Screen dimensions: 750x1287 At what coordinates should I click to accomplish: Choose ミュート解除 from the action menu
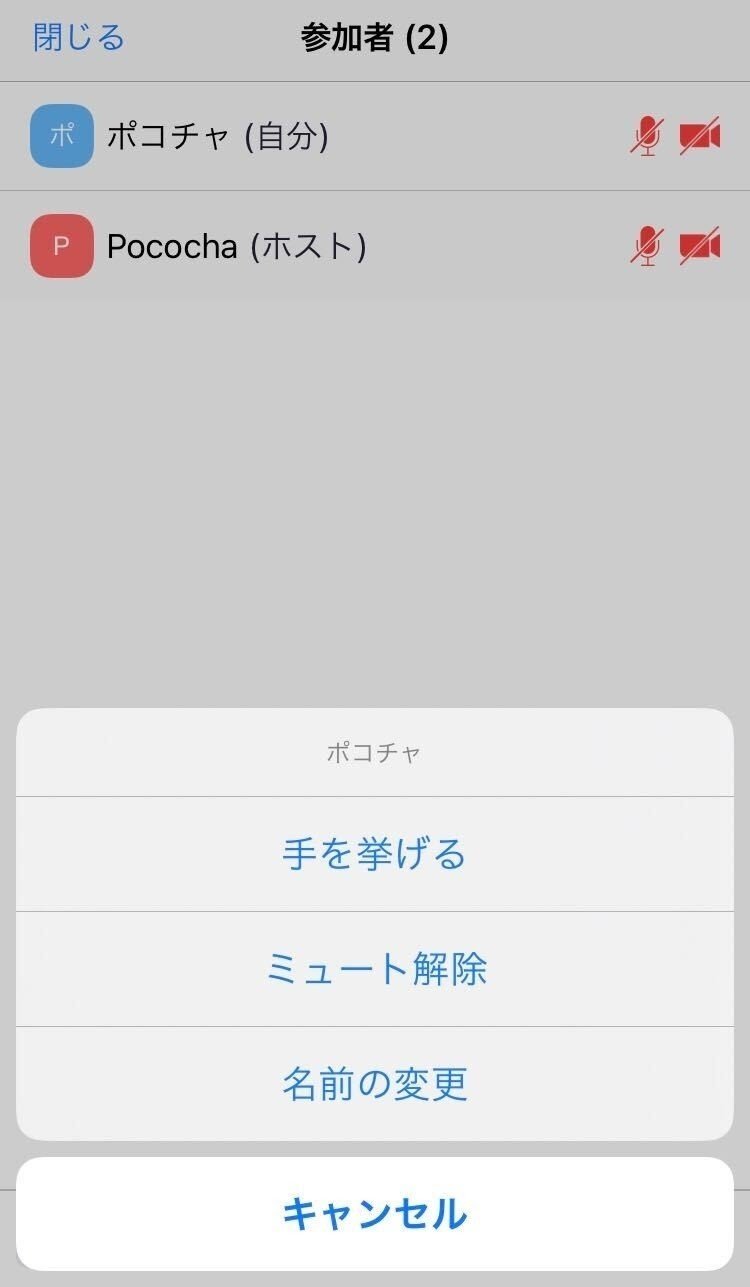click(375, 969)
